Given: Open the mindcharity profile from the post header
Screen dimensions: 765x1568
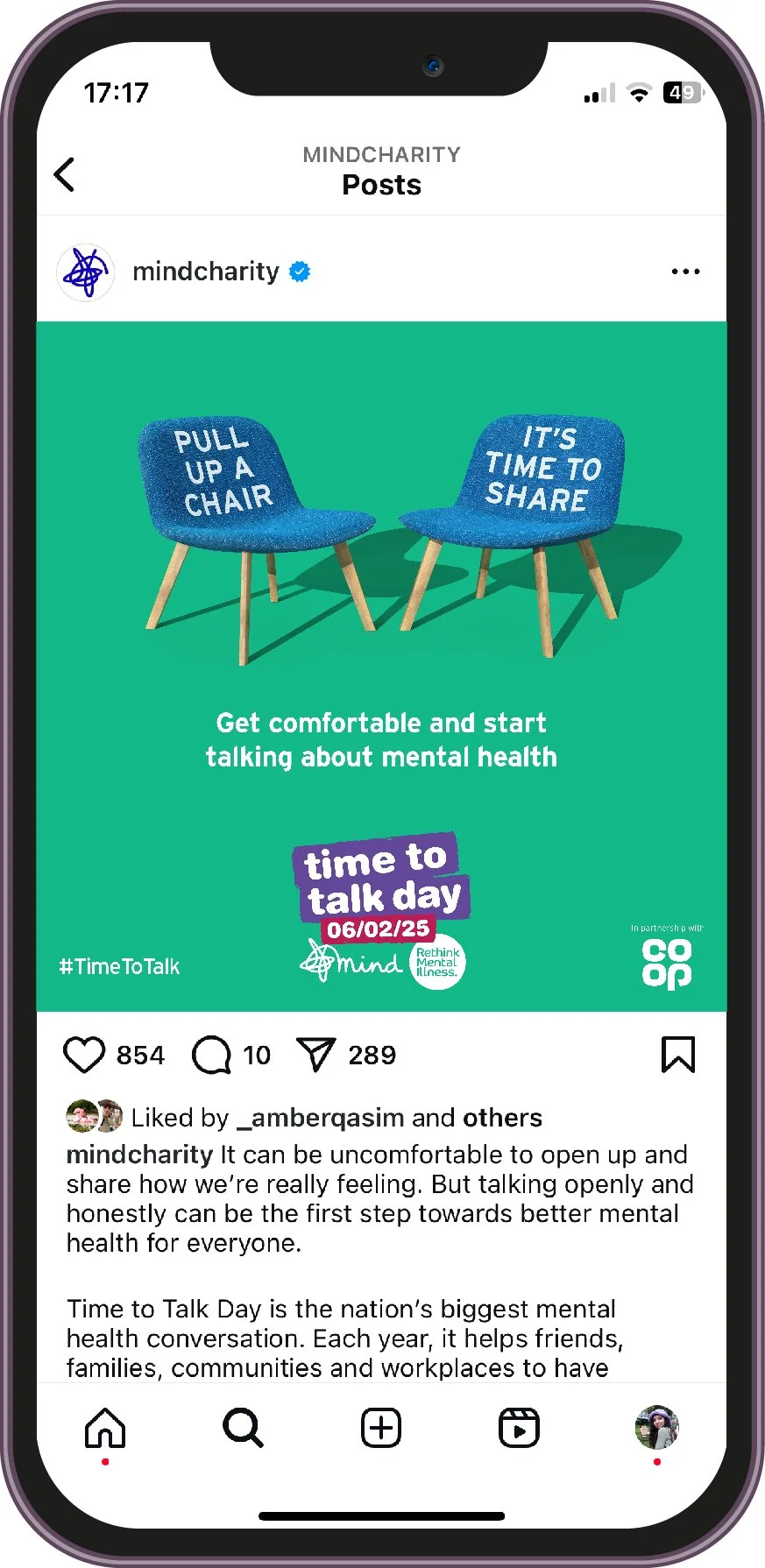Looking at the screenshot, I should click(x=205, y=272).
